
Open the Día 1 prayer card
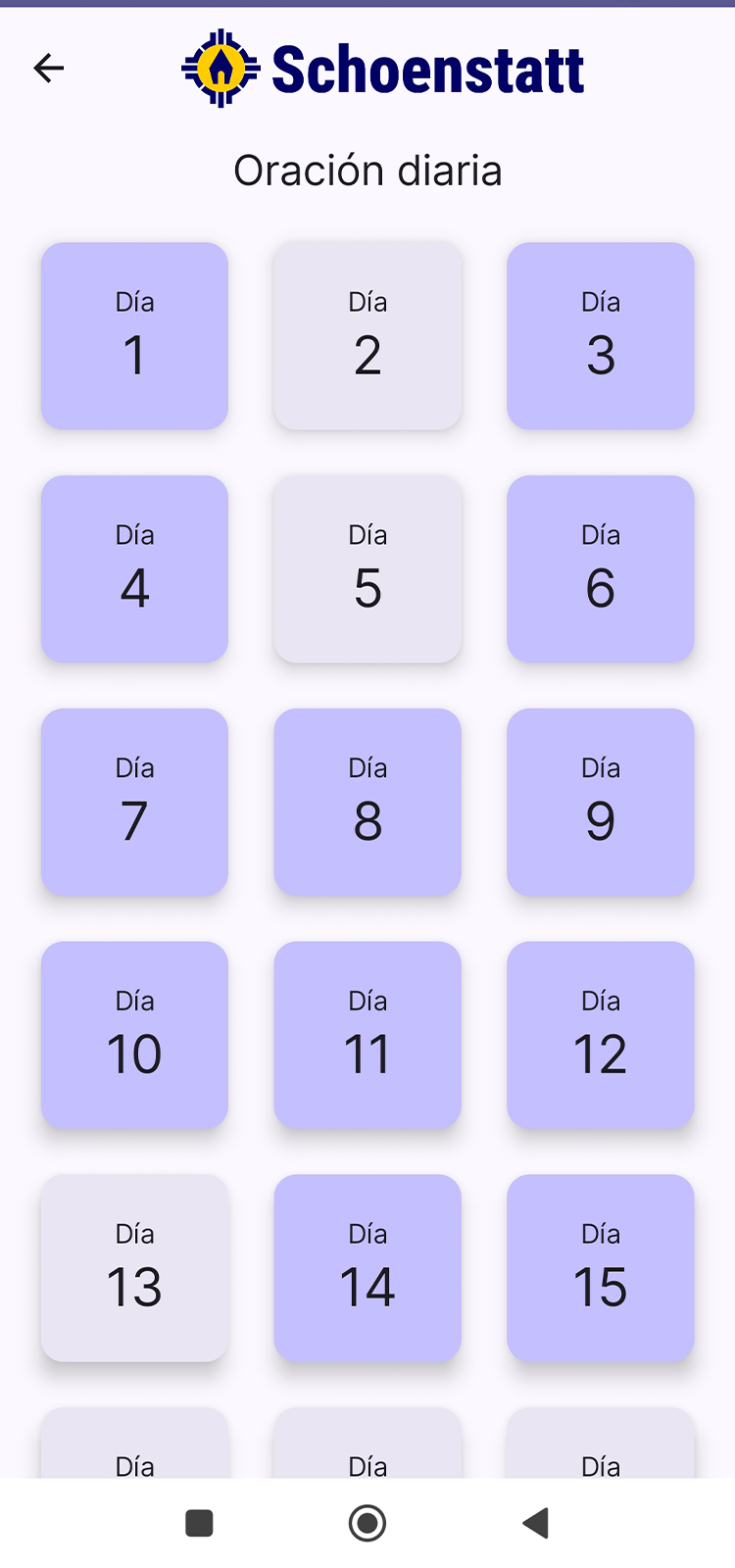pos(134,336)
